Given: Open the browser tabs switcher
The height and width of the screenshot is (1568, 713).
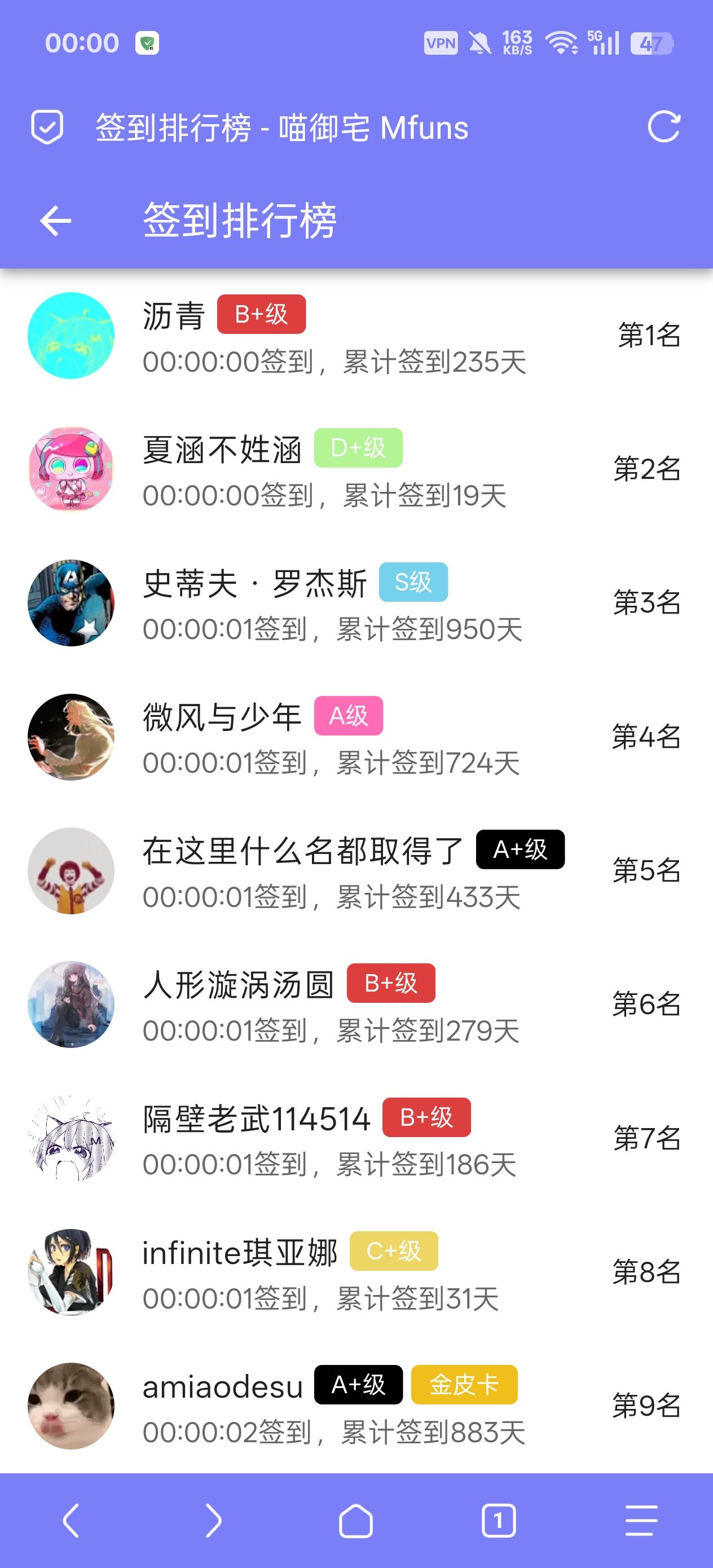Looking at the screenshot, I should pyautogui.click(x=498, y=1521).
